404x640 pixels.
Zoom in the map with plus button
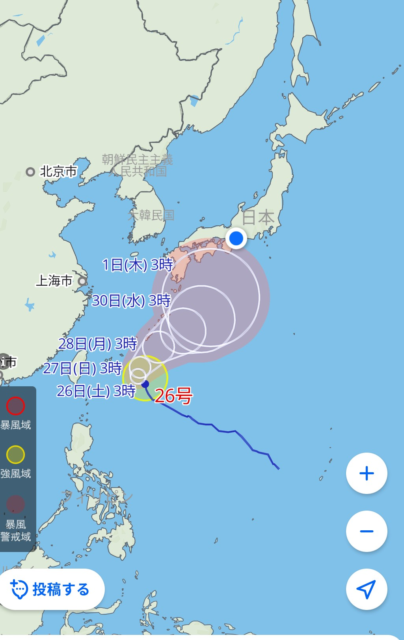[x=366, y=473]
